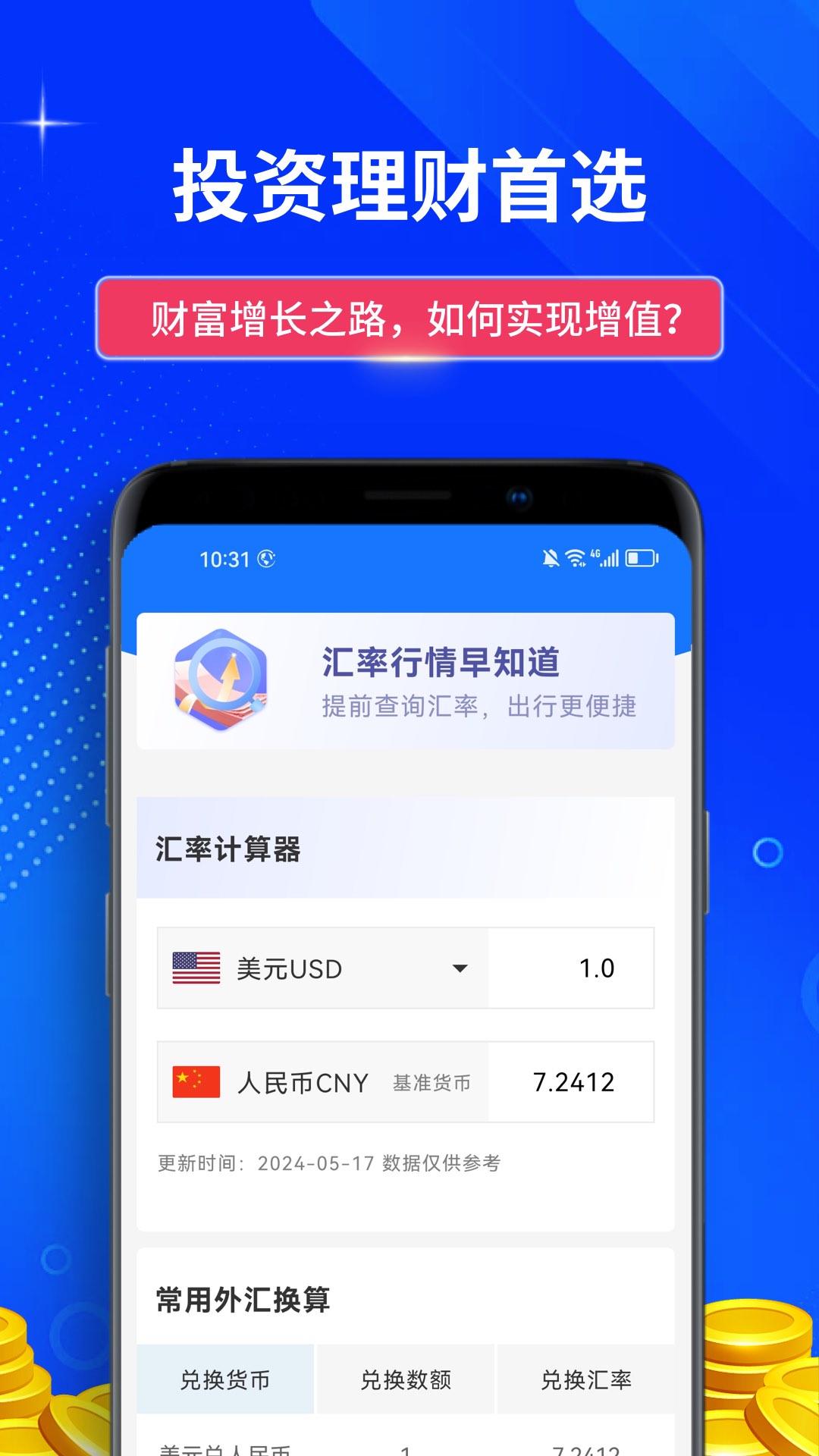Expand the dropdown arrow next to USD
The height and width of the screenshot is (1456, 819).
[460, 968]
